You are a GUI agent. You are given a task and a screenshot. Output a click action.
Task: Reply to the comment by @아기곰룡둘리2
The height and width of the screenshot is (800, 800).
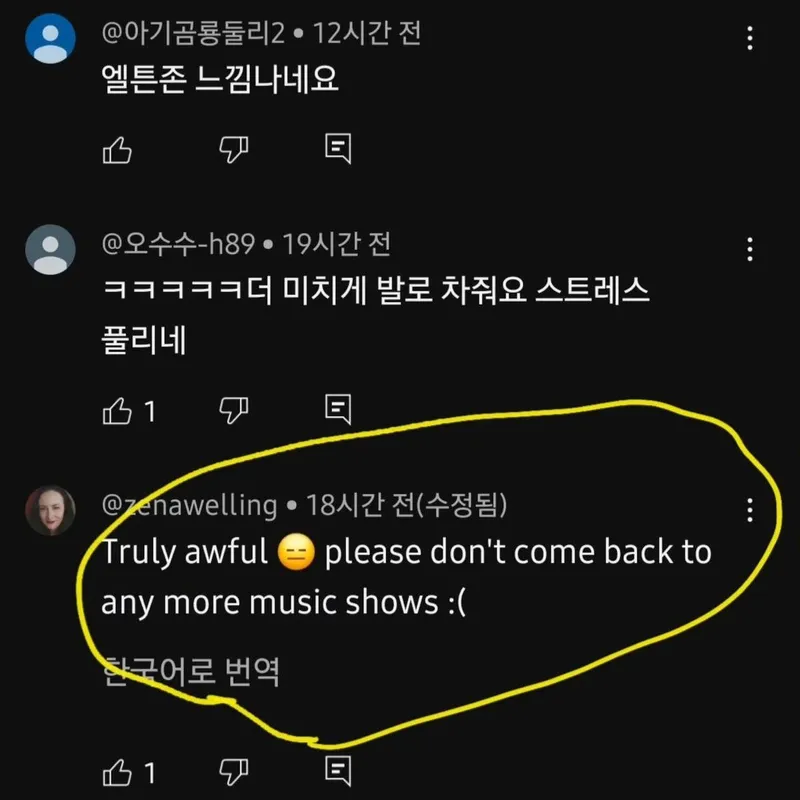tap(339, 150)
